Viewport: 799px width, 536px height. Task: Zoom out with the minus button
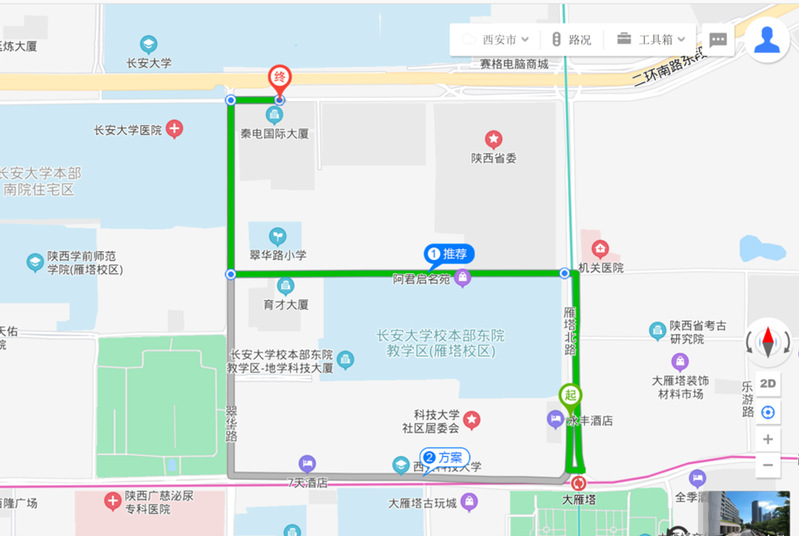click(768, 465)
